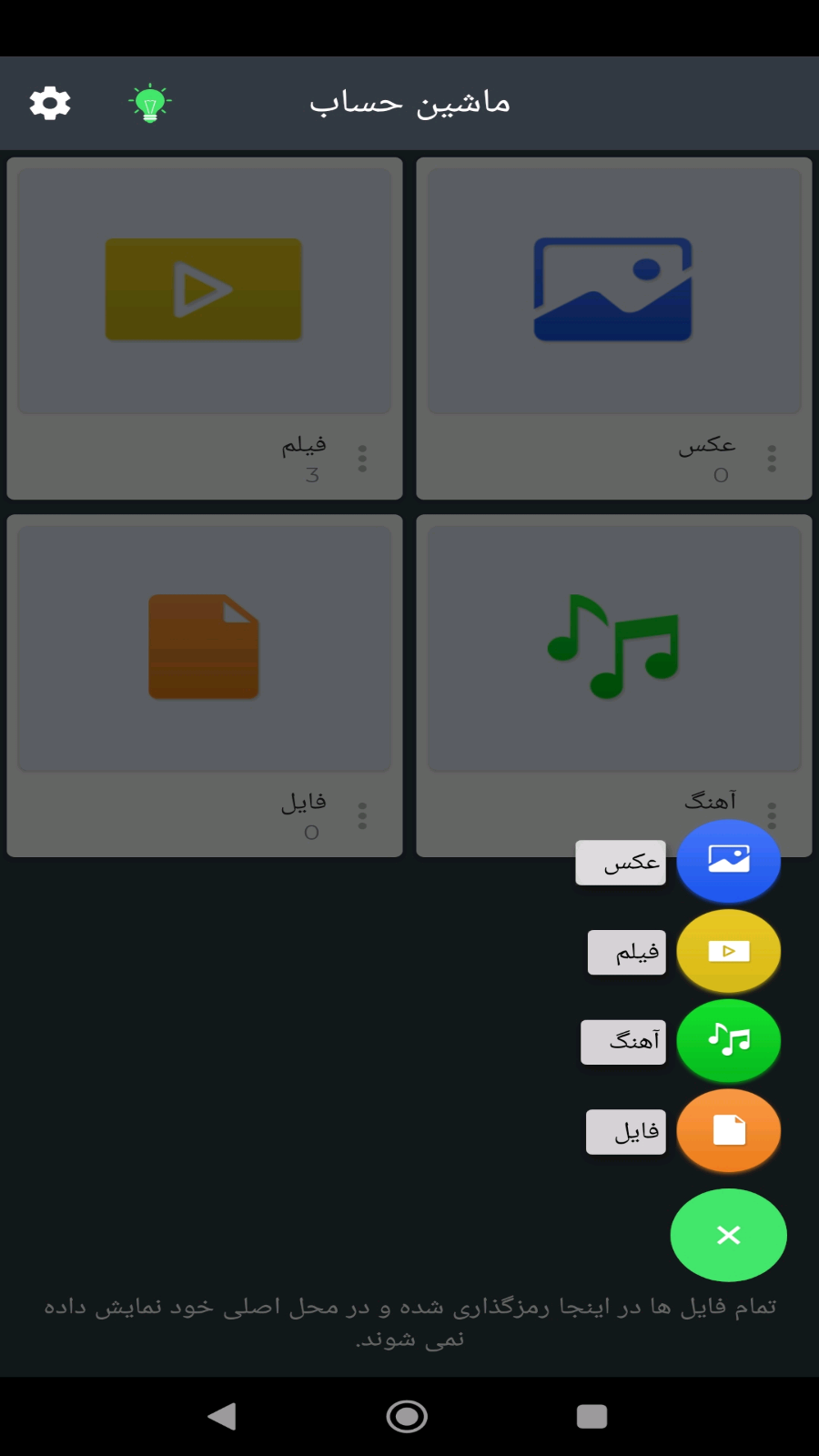Open the فایل category card
Screen dimensions: 819x1456
204,646
